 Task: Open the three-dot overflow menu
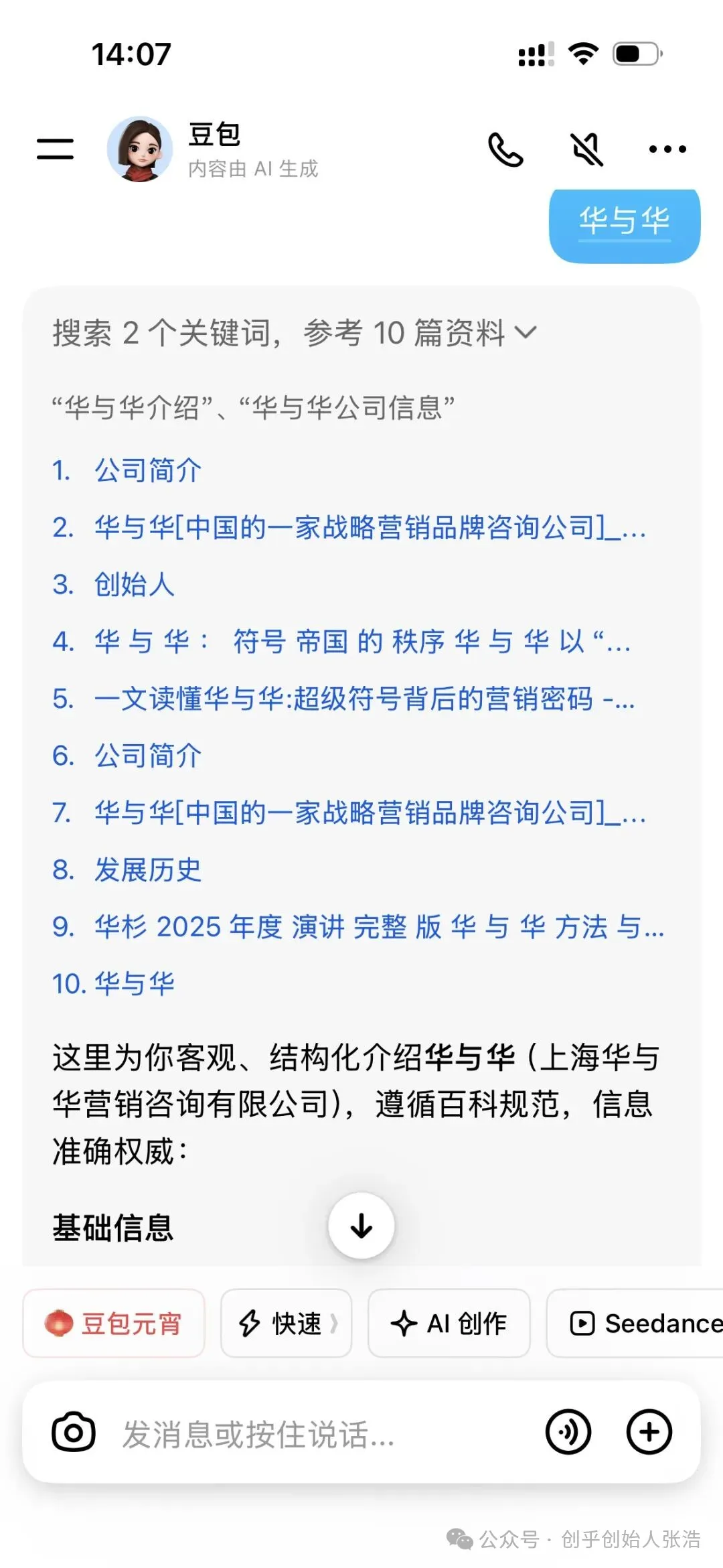pos(667,149)
